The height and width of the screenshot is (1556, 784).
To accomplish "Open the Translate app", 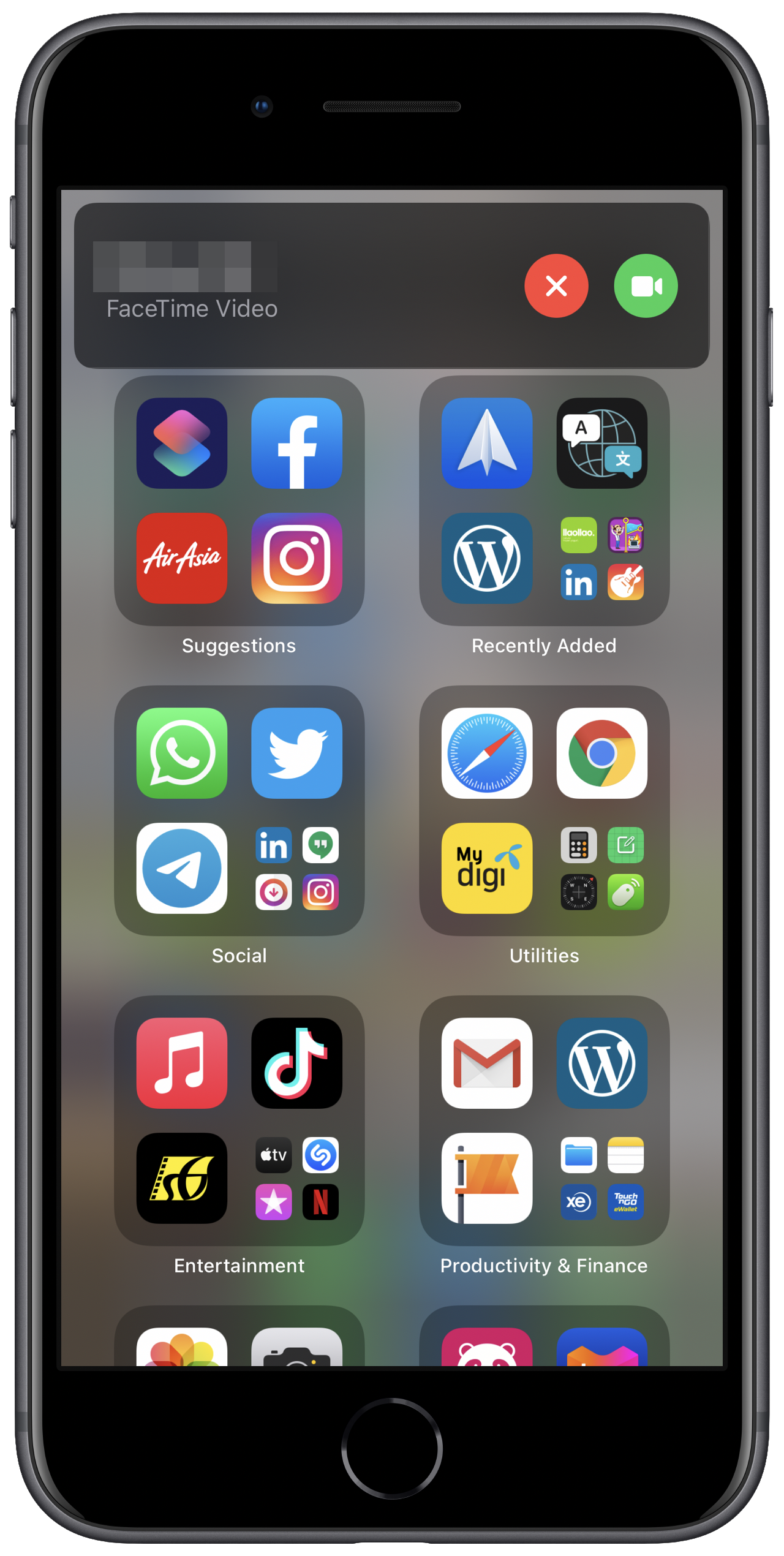I will (601, 443).
